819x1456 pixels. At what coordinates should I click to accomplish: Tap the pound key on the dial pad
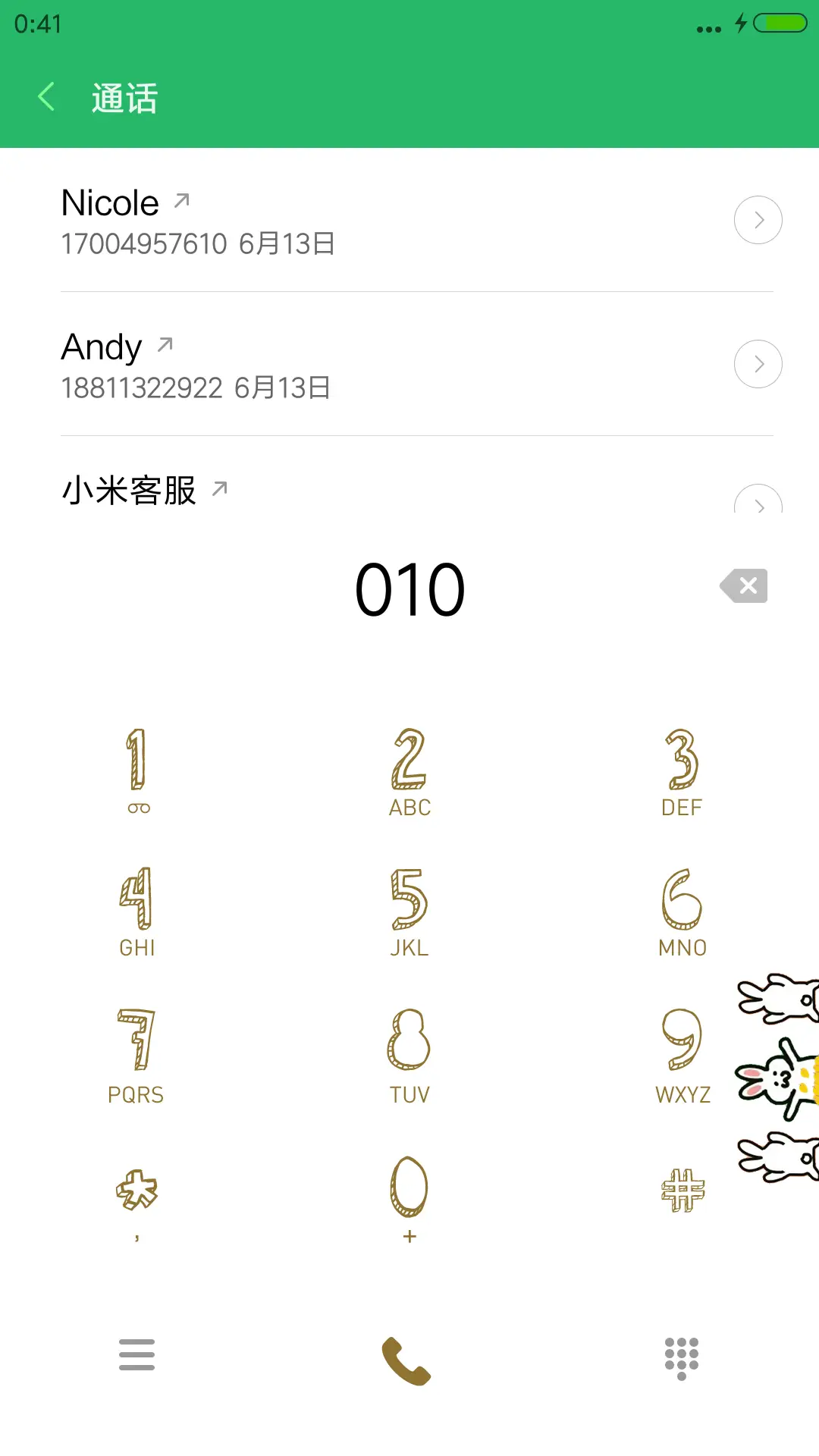click(681, 1191)
